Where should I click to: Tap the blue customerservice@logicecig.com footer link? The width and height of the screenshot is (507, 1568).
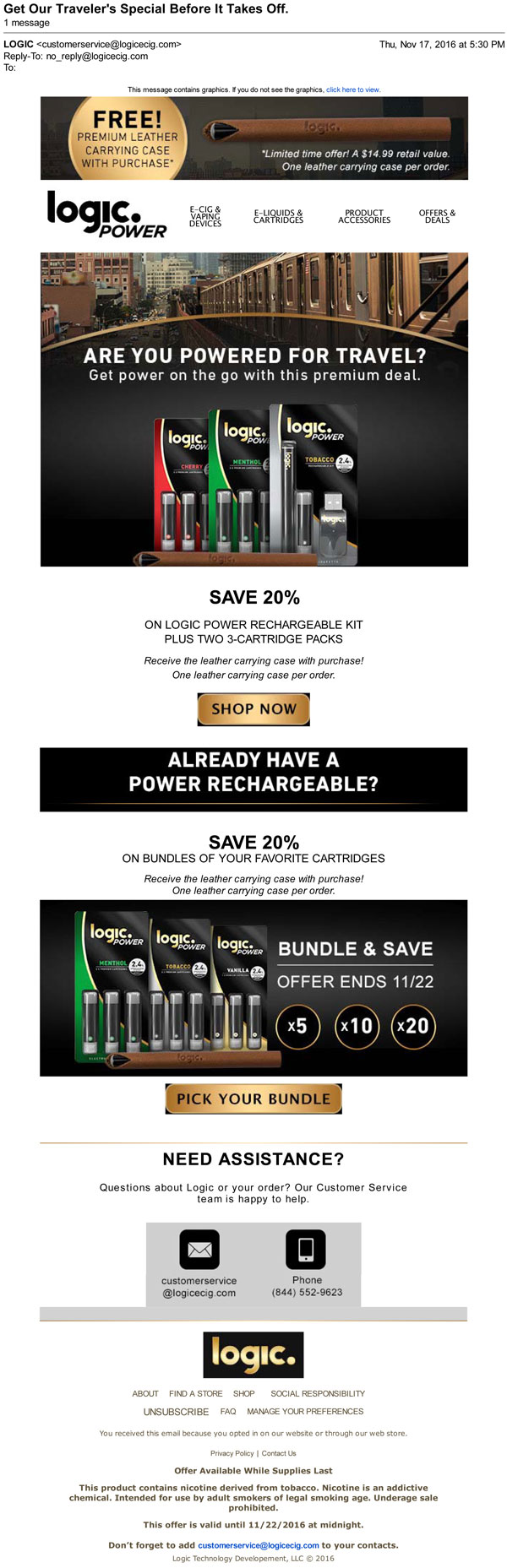(259, 1545)
